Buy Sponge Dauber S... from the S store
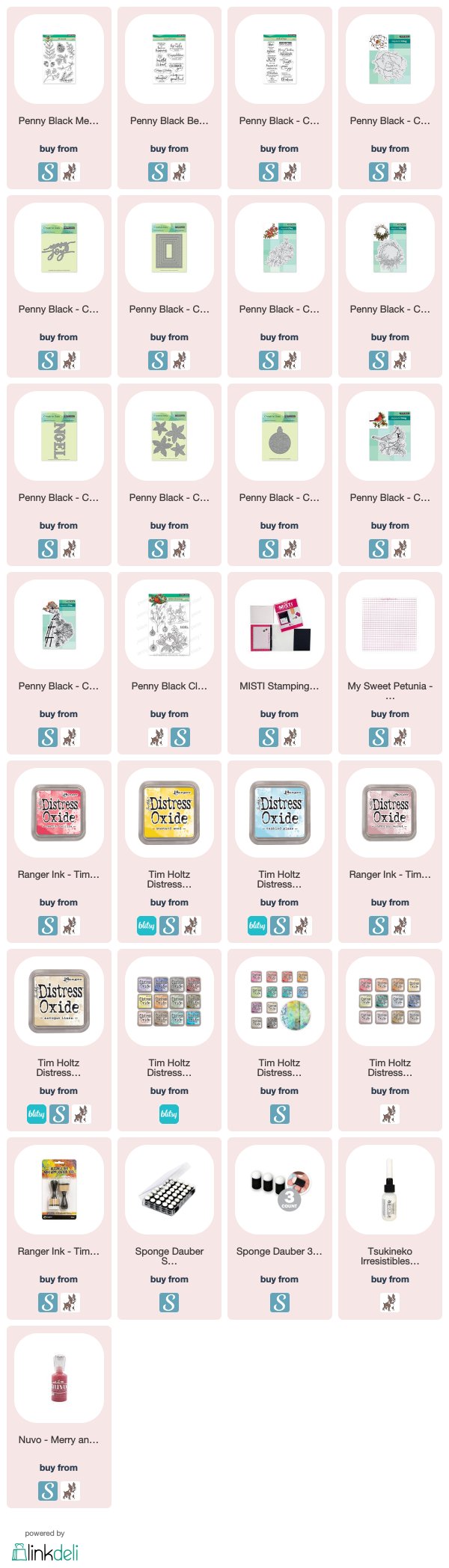This screenshot has width=449, height=1568. (169, 1303)
